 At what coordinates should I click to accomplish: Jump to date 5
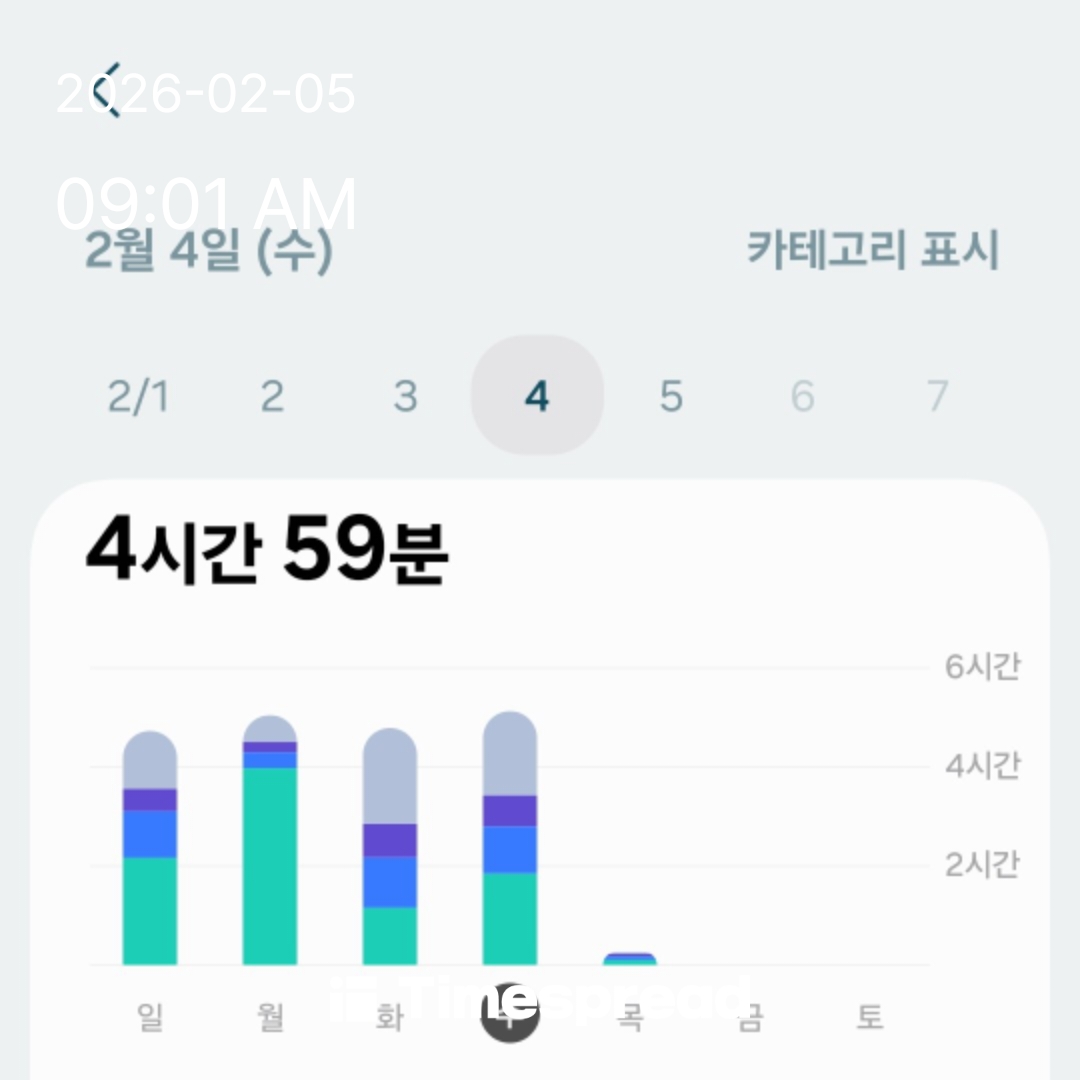[670, 397]
